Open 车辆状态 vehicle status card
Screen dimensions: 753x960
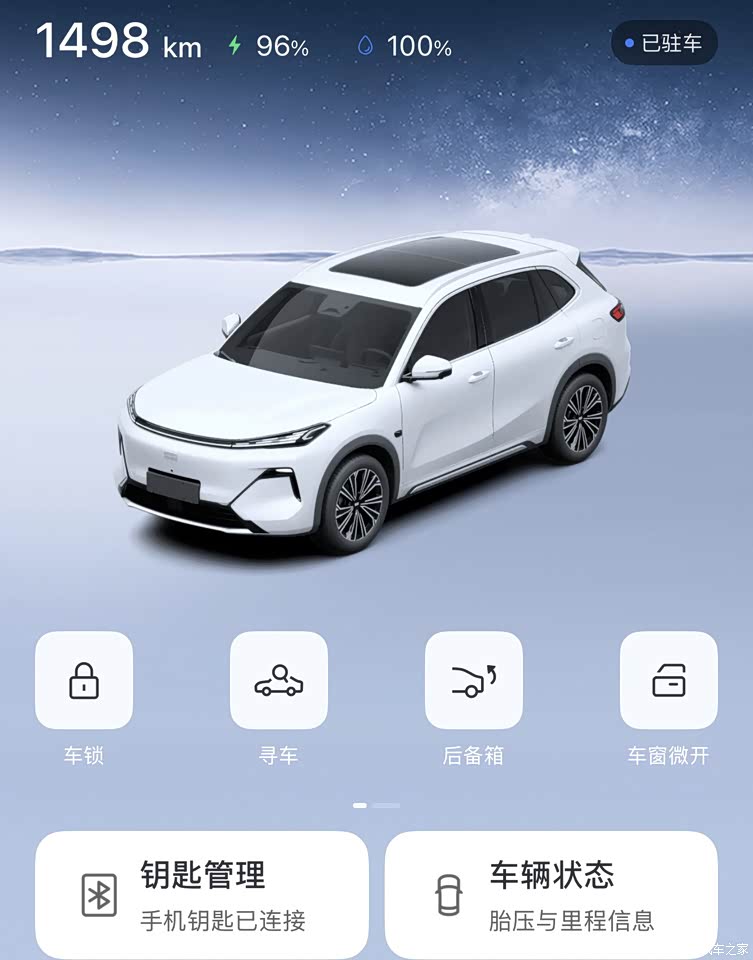coord(551,893)
